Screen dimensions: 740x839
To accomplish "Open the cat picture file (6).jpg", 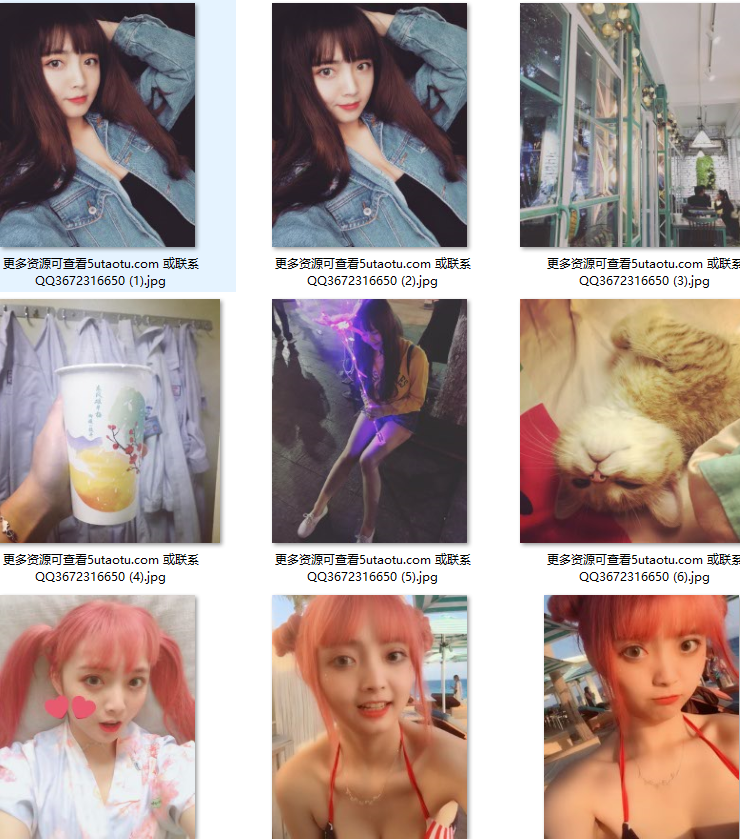I will (x=630, y=421).
